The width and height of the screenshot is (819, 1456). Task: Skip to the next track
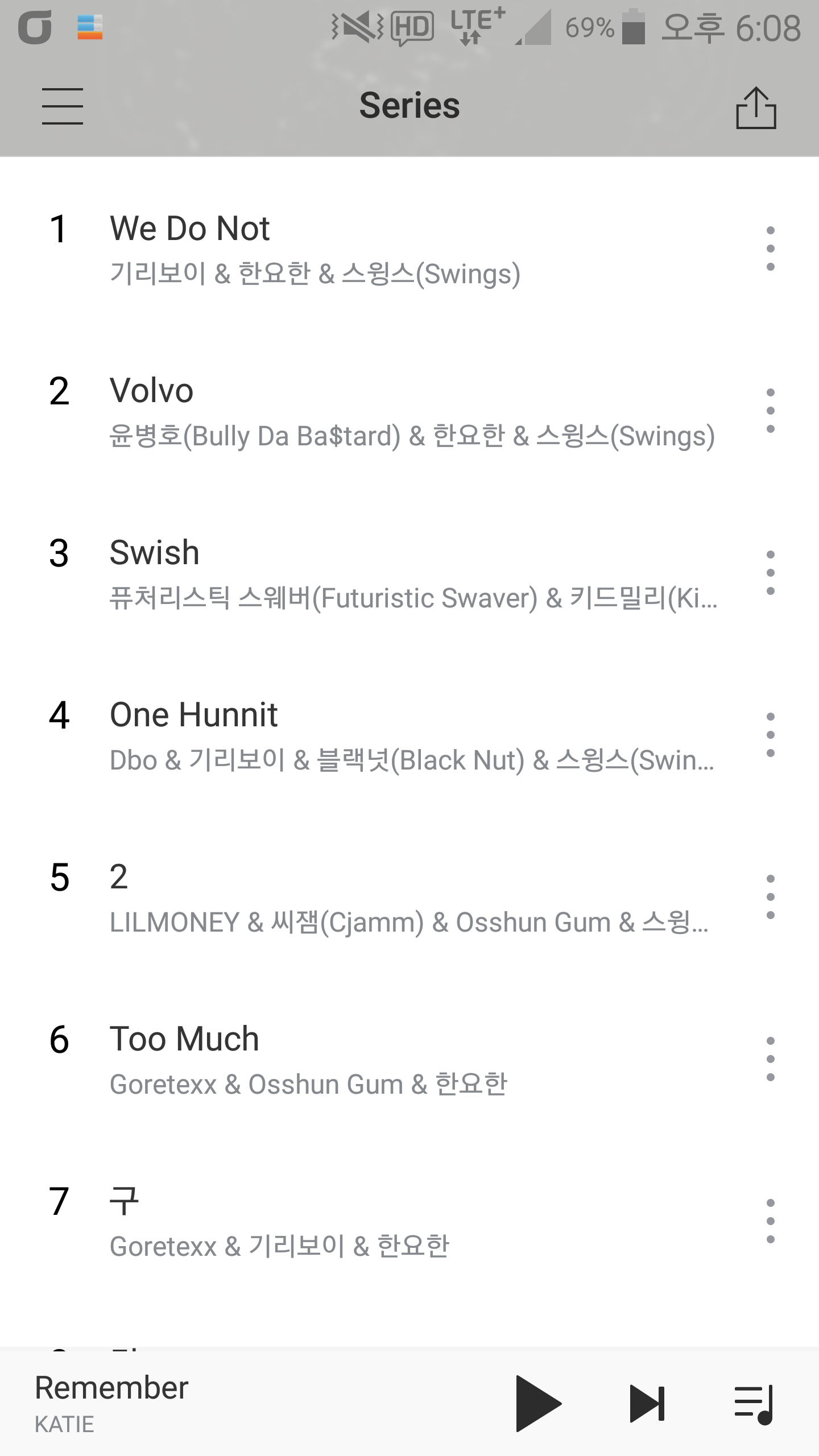(647, 1403)
